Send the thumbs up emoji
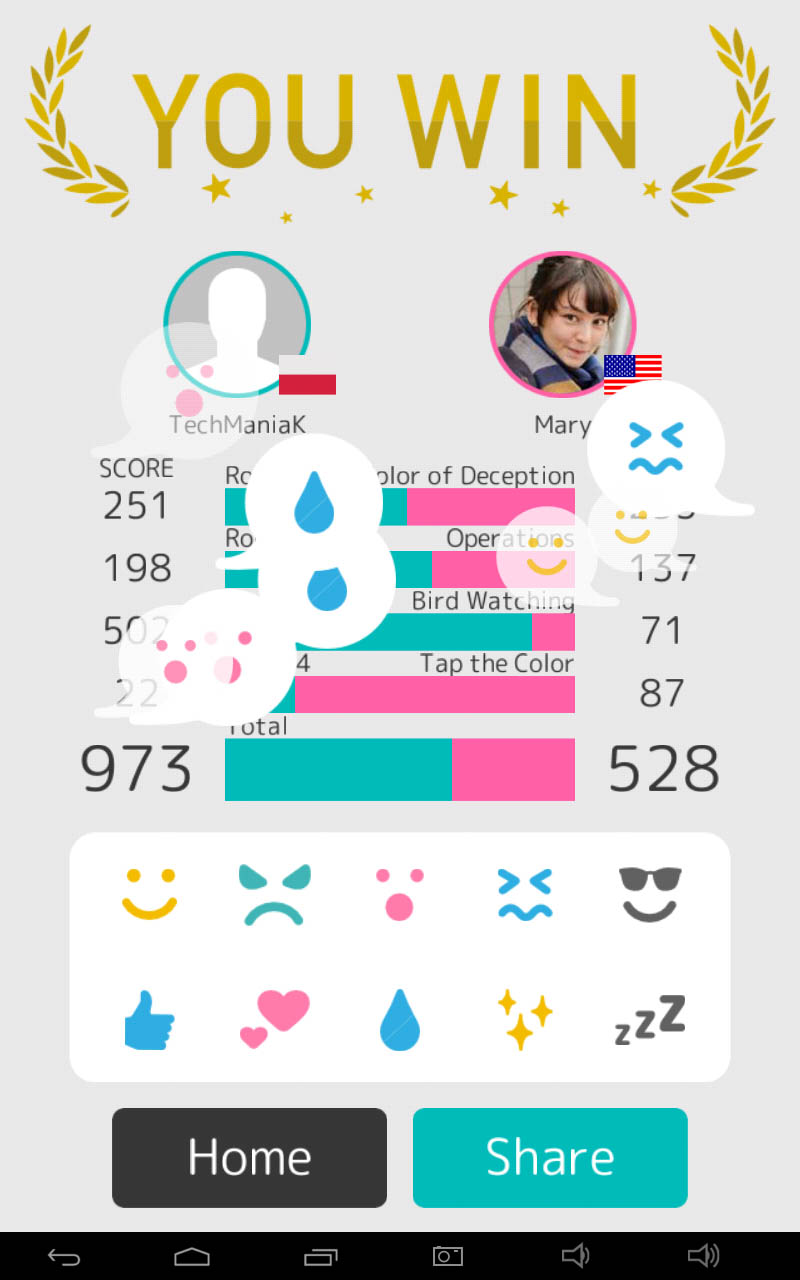 [150, 1020]
